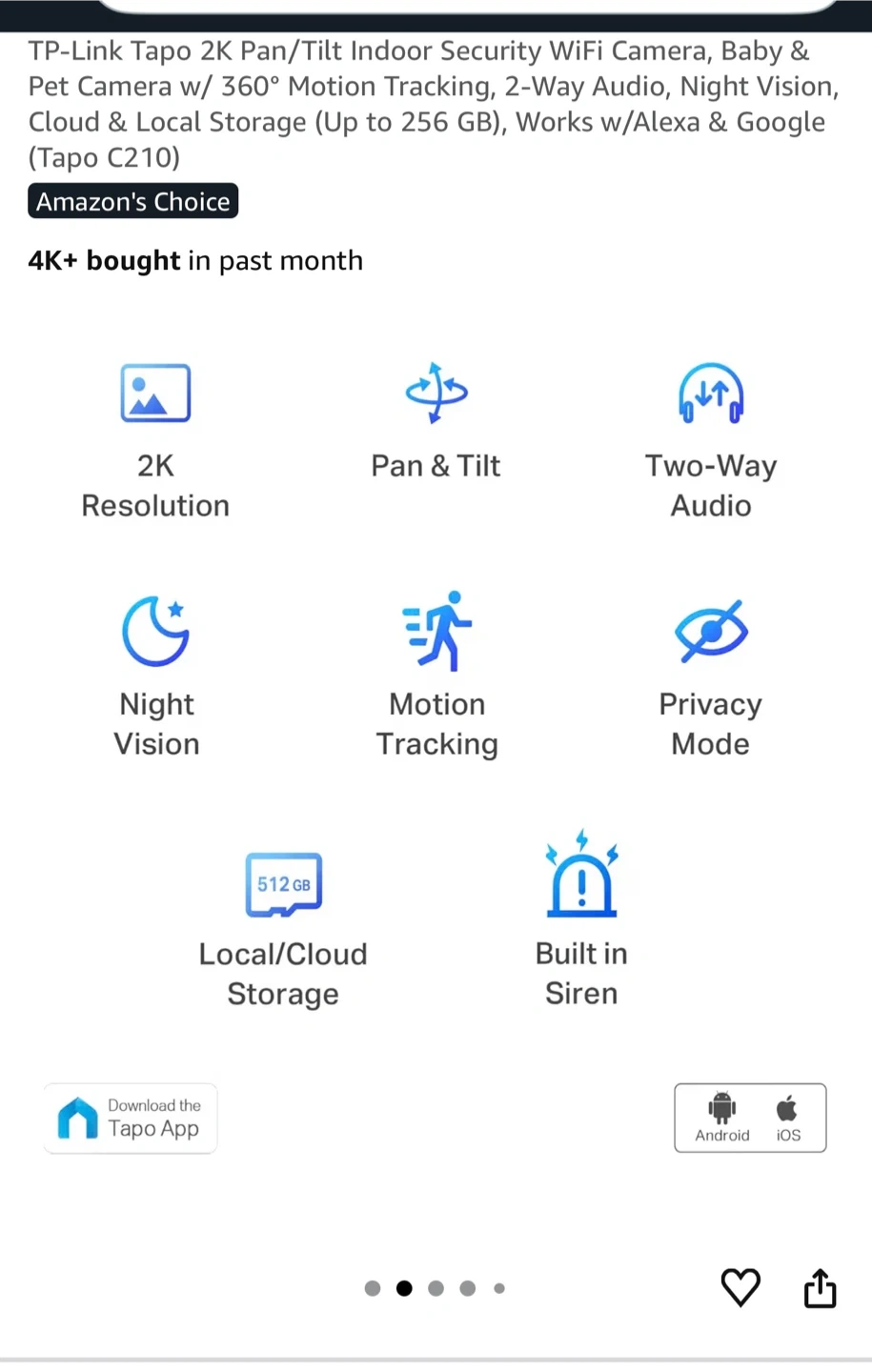Share this product listing

tap(820, 1288)
